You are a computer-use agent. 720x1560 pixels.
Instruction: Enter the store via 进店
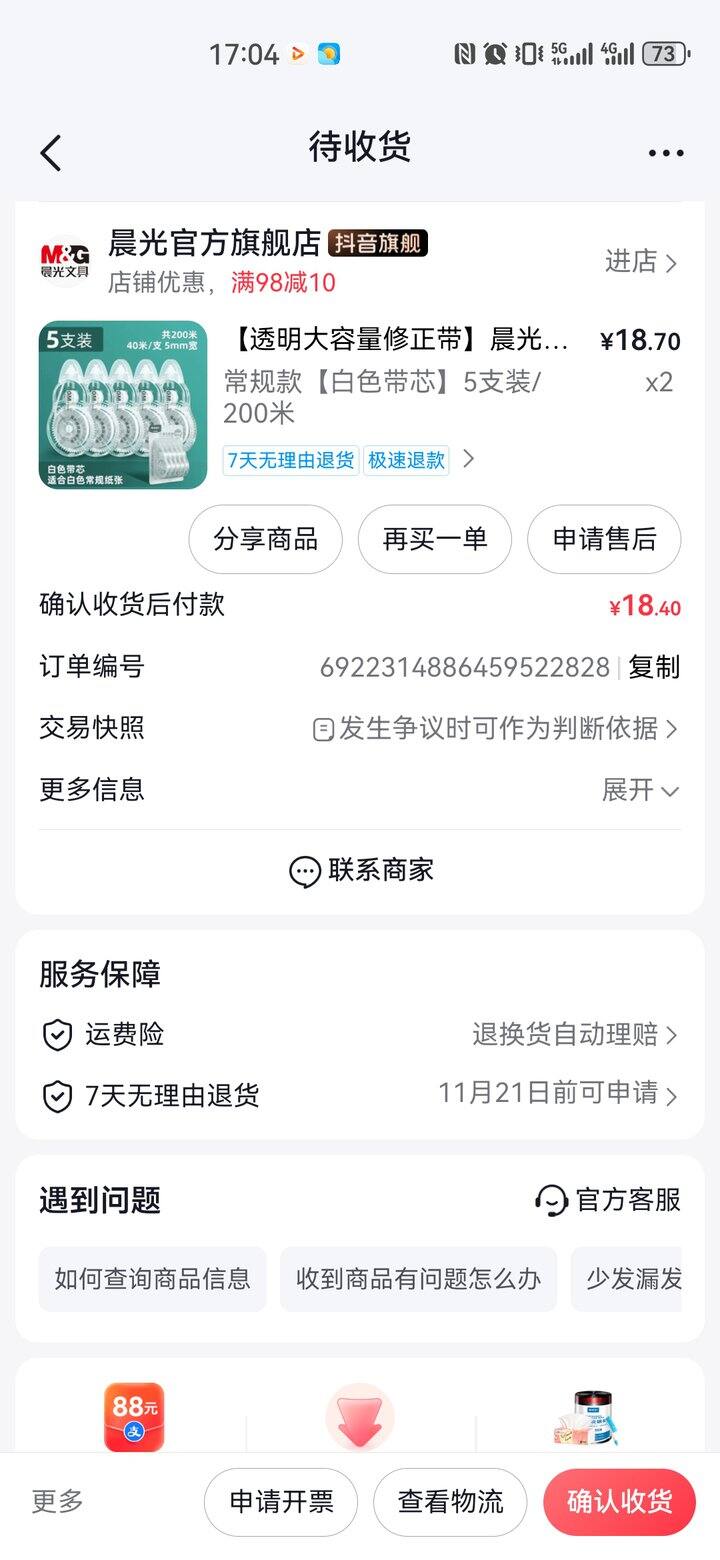[x=641, y=262]
